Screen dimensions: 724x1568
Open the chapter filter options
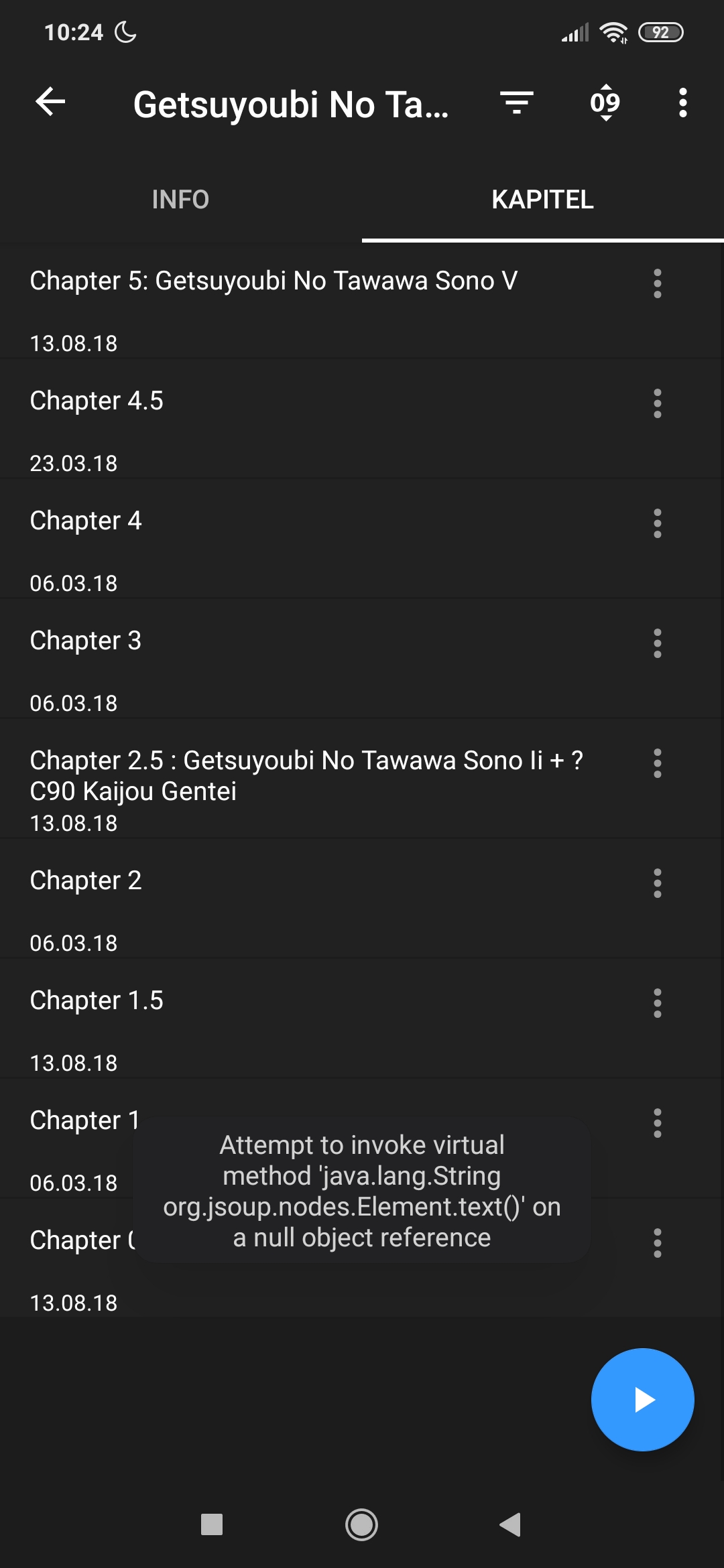click(517, 103)
